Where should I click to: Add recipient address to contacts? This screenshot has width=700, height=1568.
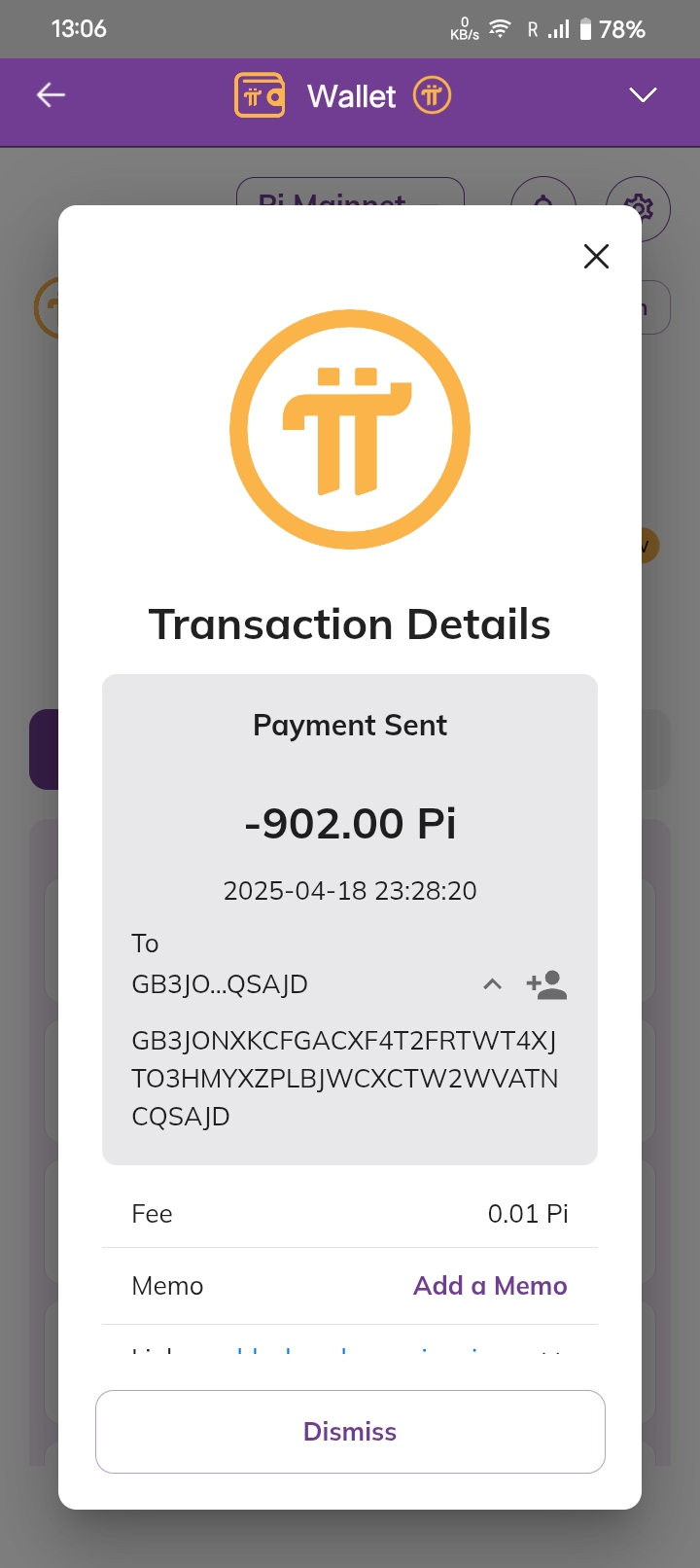pos(546,984)
